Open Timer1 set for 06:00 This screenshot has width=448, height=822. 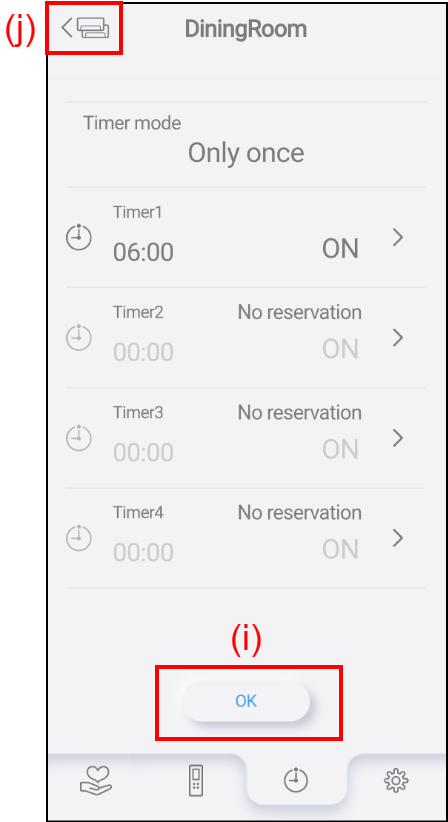(x=246, y=237)
